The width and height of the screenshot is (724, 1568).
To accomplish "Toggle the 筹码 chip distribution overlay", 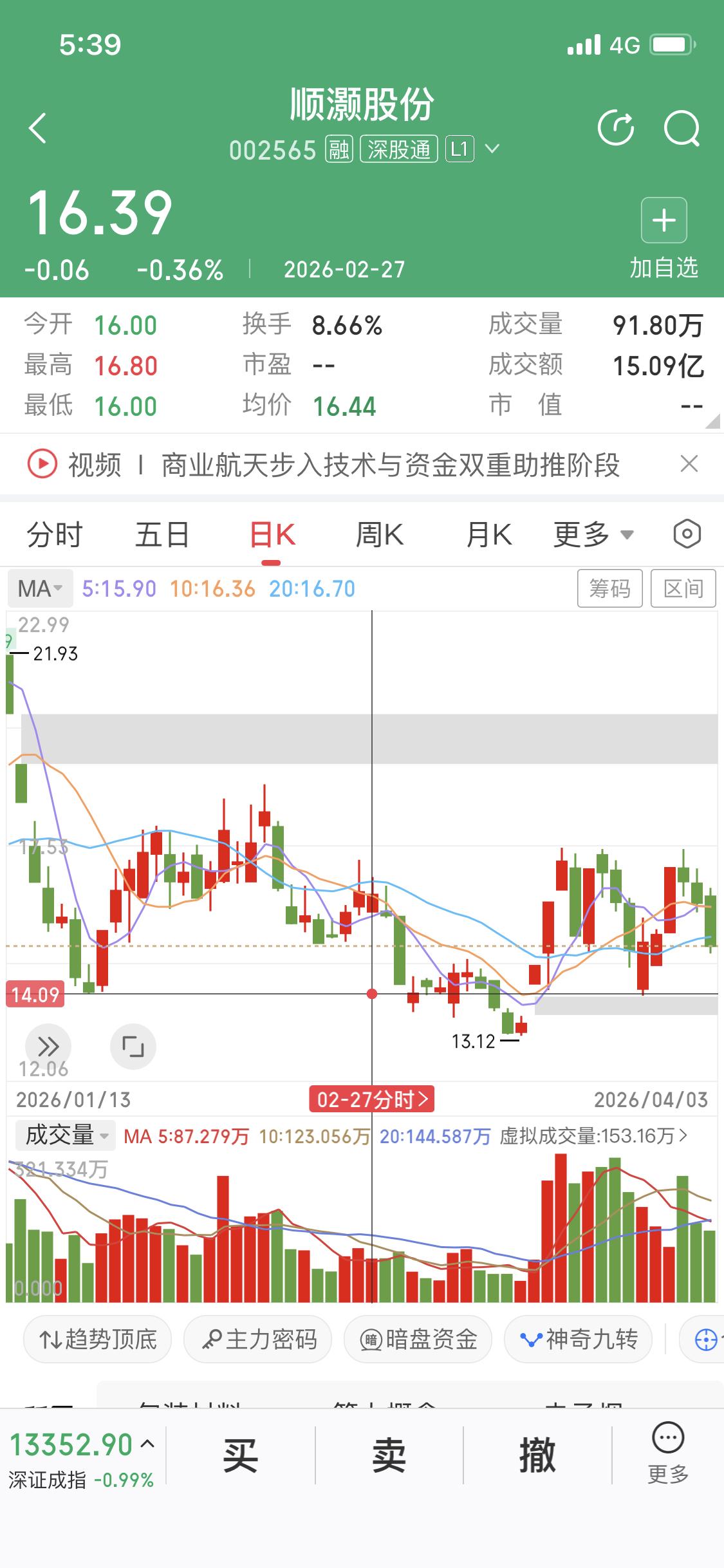I will tap(609, 588).
